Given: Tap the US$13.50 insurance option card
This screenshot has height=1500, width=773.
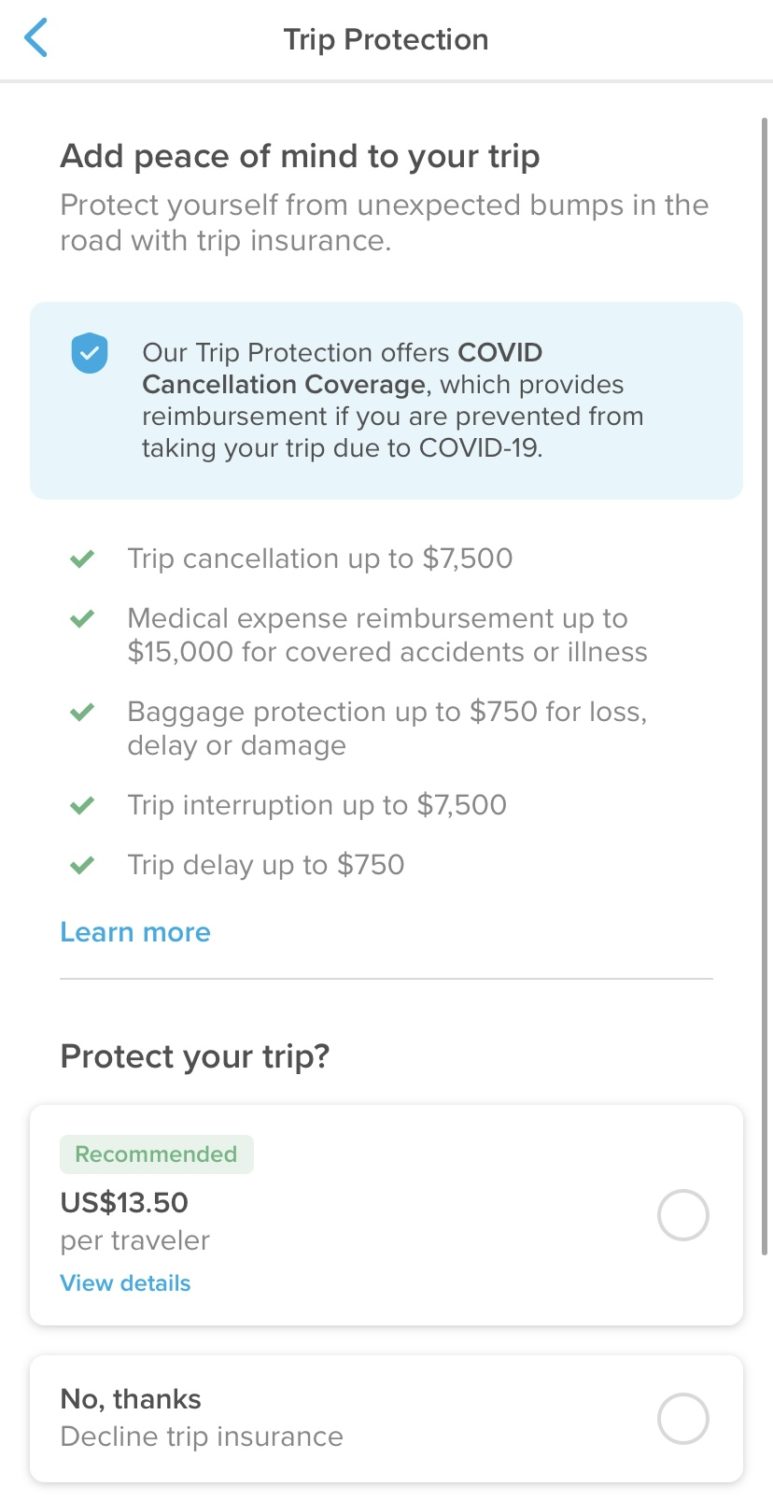Looking at the screenshot, I should [386, 1214].
